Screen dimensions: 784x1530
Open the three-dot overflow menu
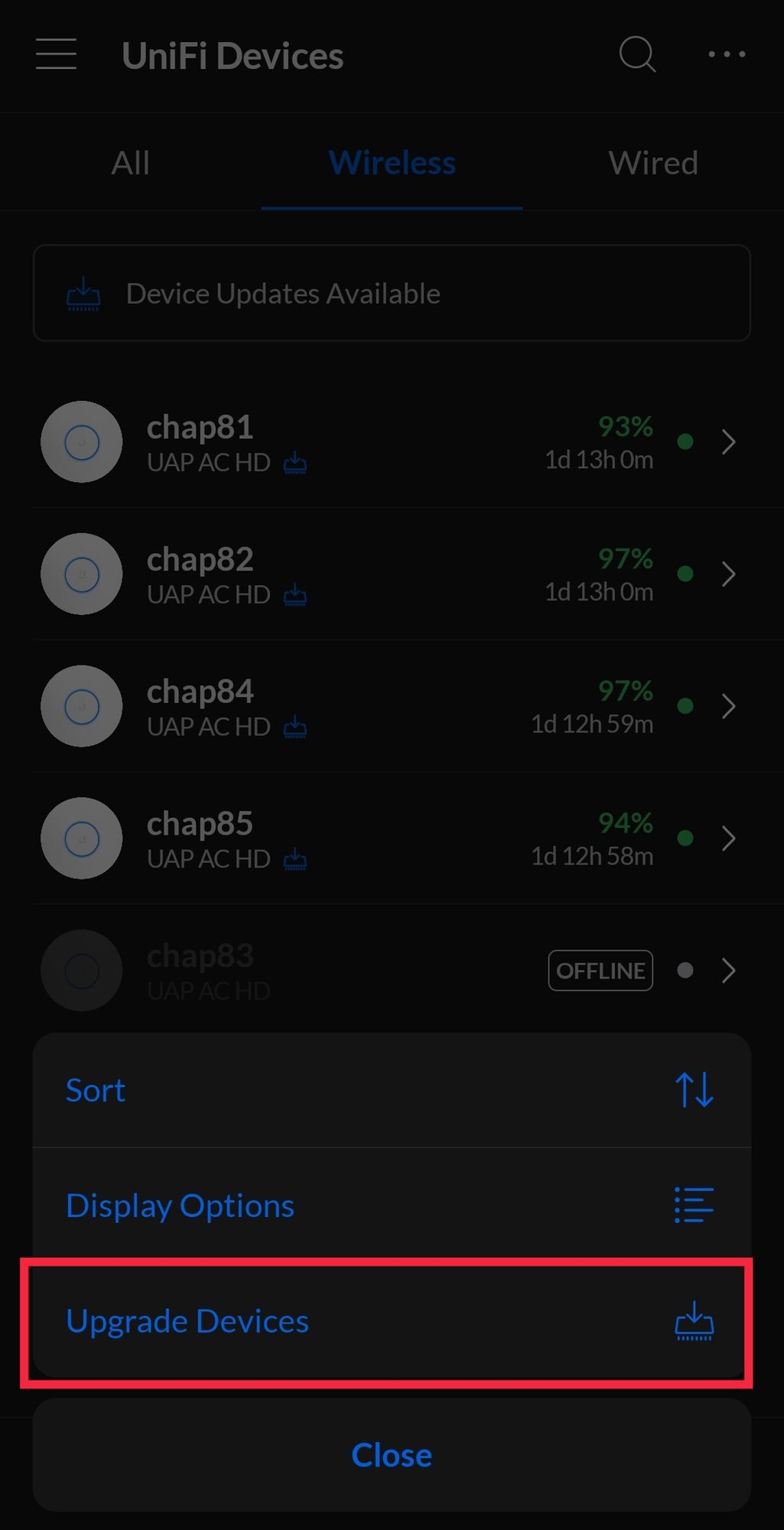(727, 54)
